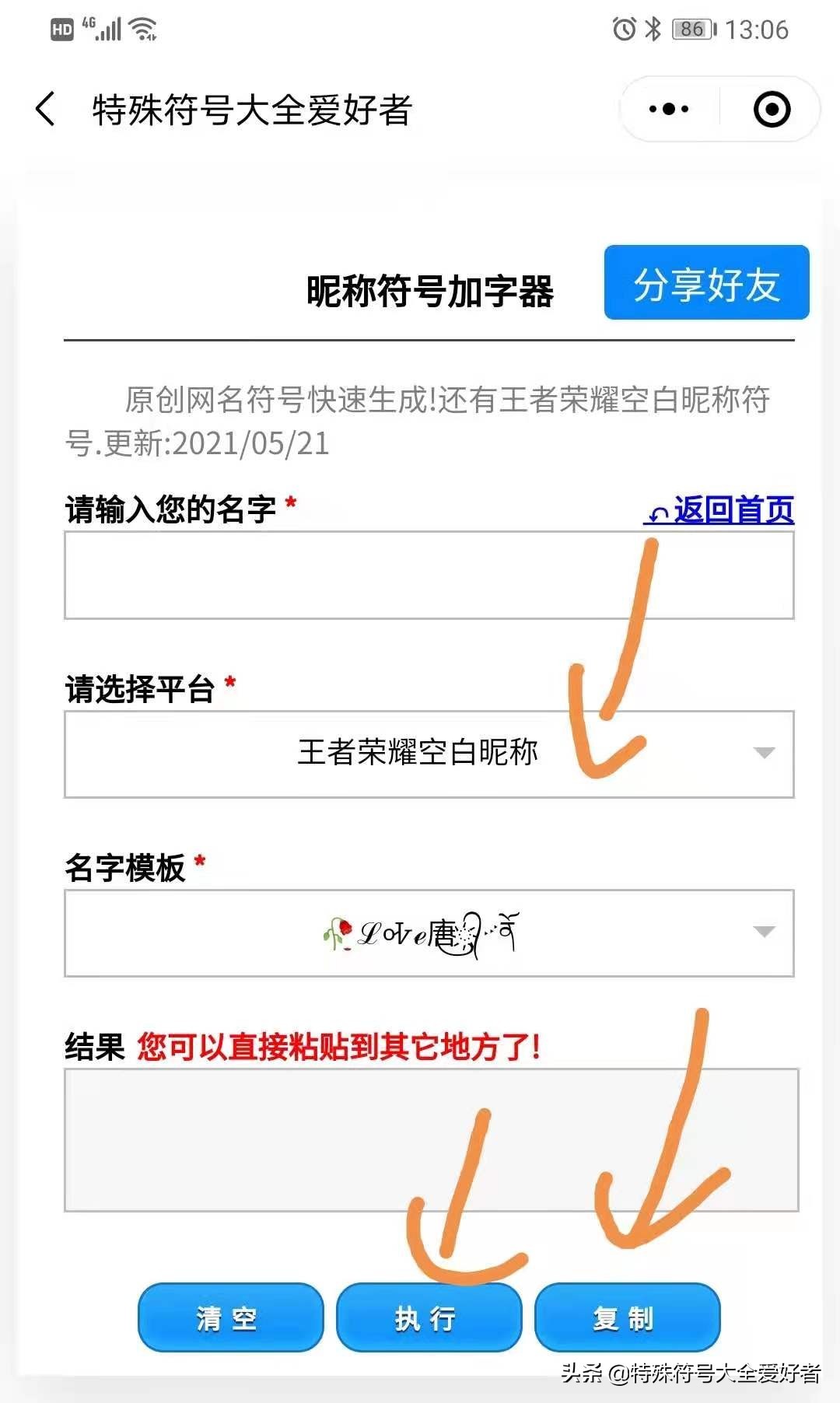Go back from 特殊符号大全爱好者 page
This screenshot has height=1403, width=840.
click(x=45, y=109)
